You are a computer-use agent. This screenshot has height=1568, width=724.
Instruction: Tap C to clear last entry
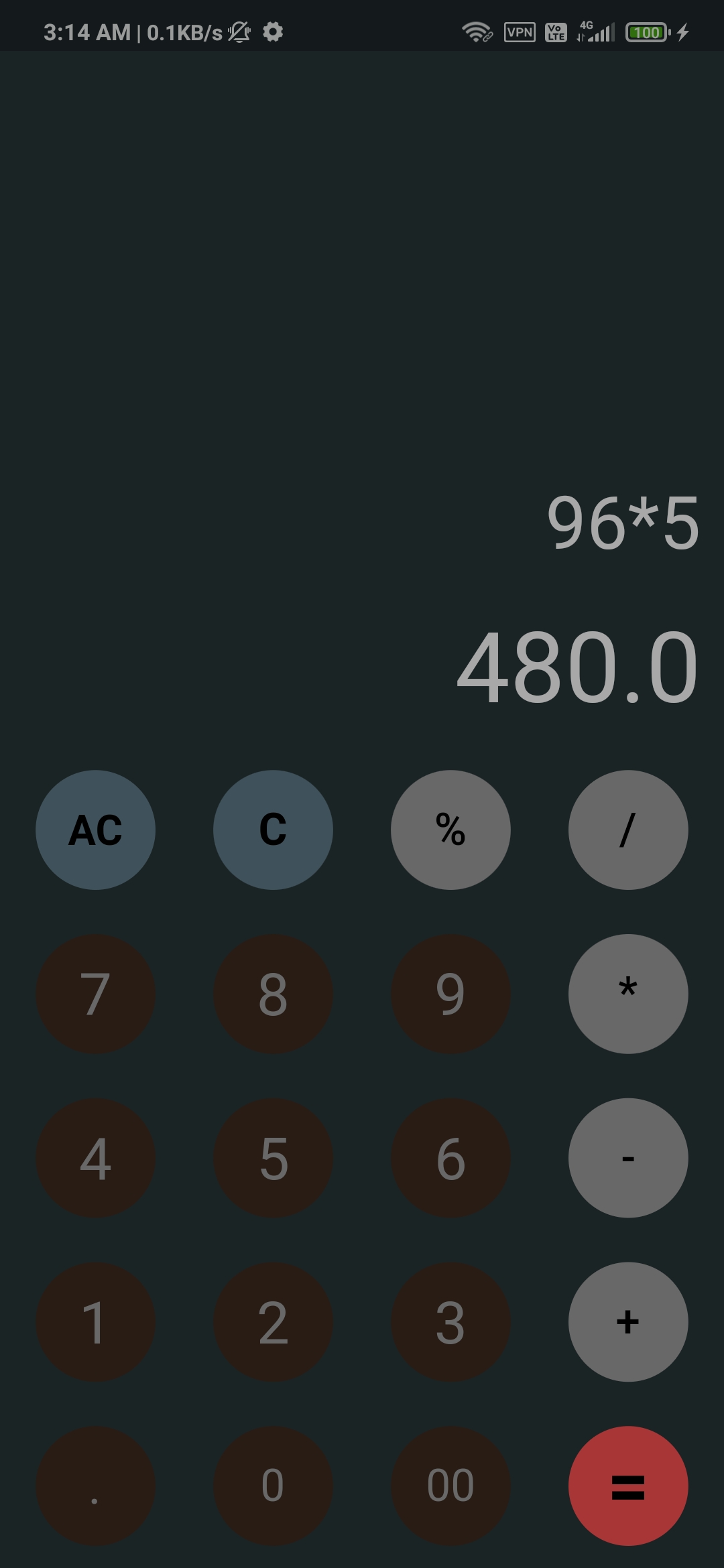pos(273,830)
